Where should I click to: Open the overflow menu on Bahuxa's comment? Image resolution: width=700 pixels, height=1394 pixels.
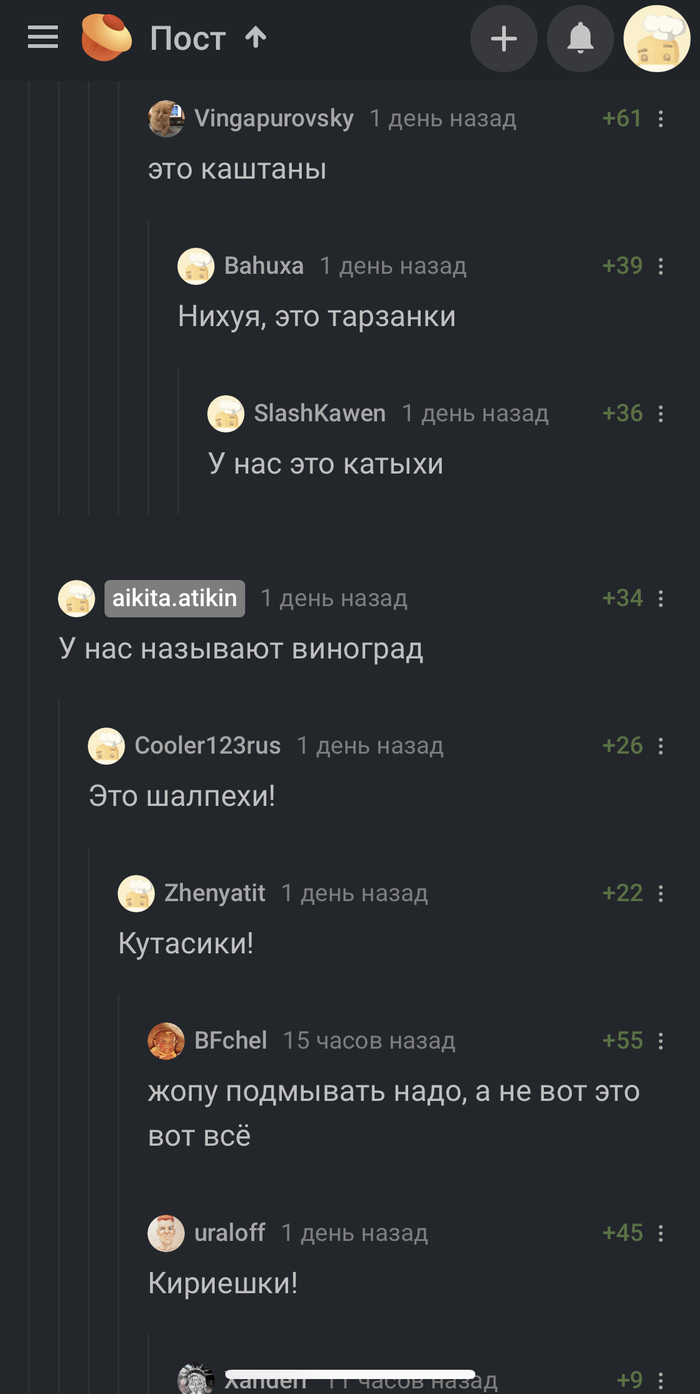click(661, 266)
